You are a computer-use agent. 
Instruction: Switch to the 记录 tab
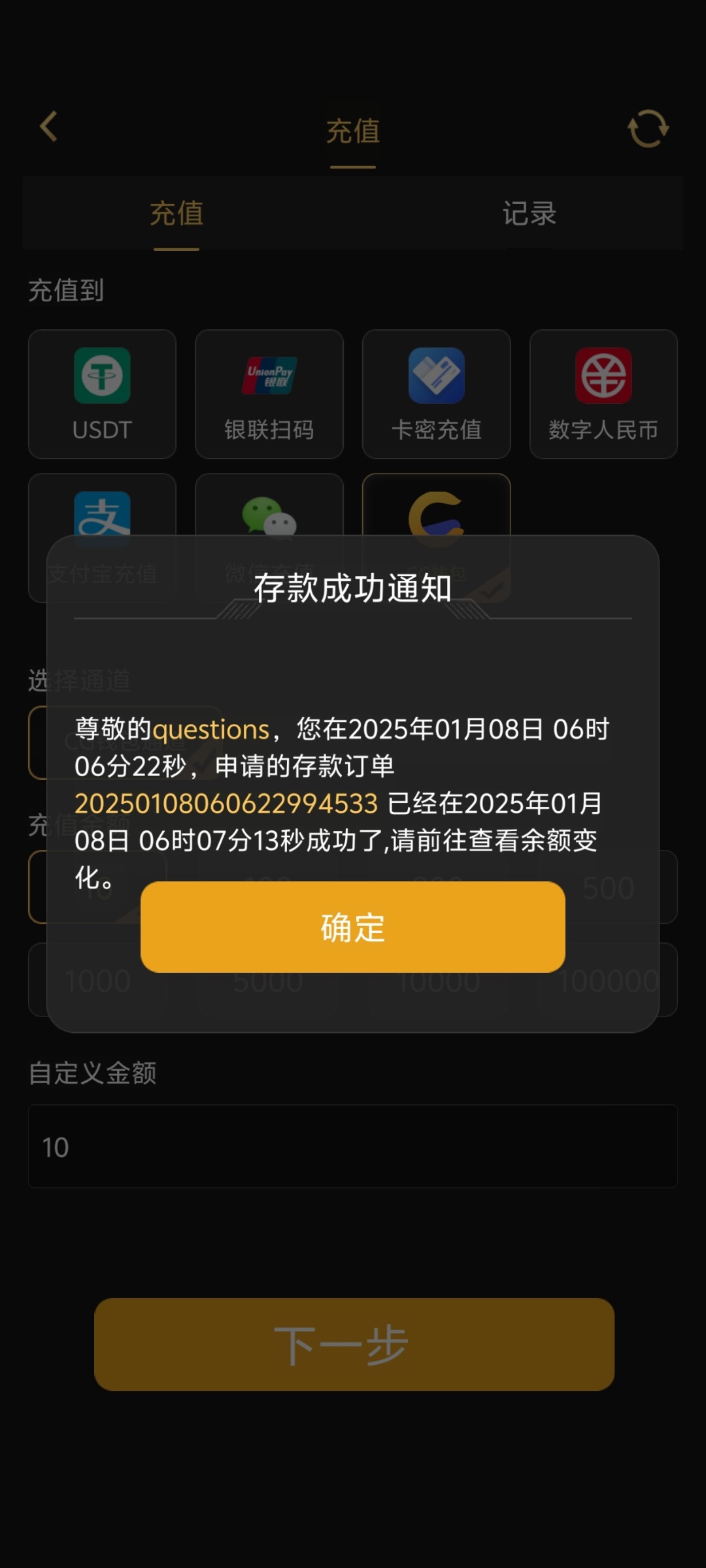(529, 214)
